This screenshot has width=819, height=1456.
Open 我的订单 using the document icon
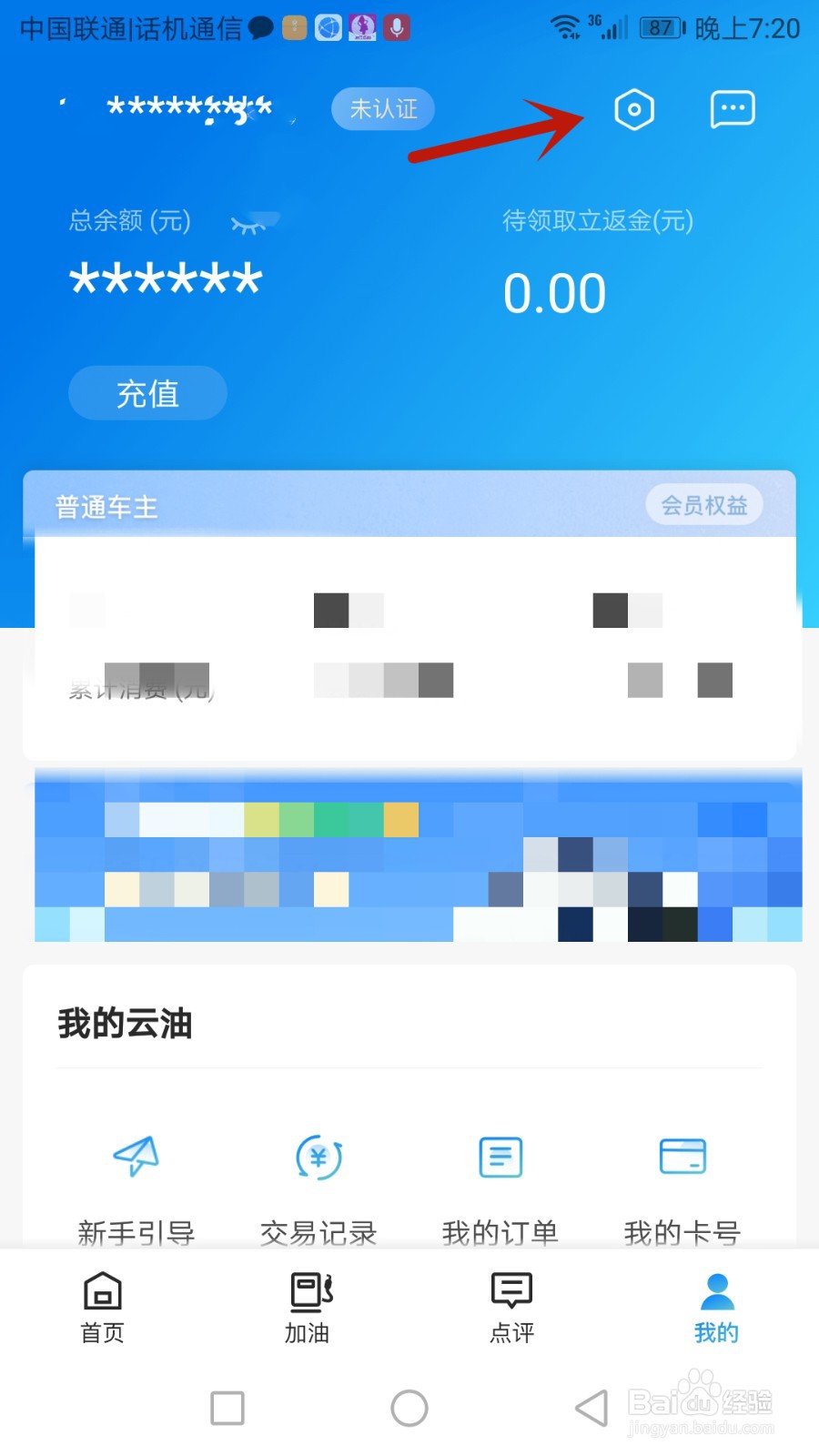click(499, 1158)
